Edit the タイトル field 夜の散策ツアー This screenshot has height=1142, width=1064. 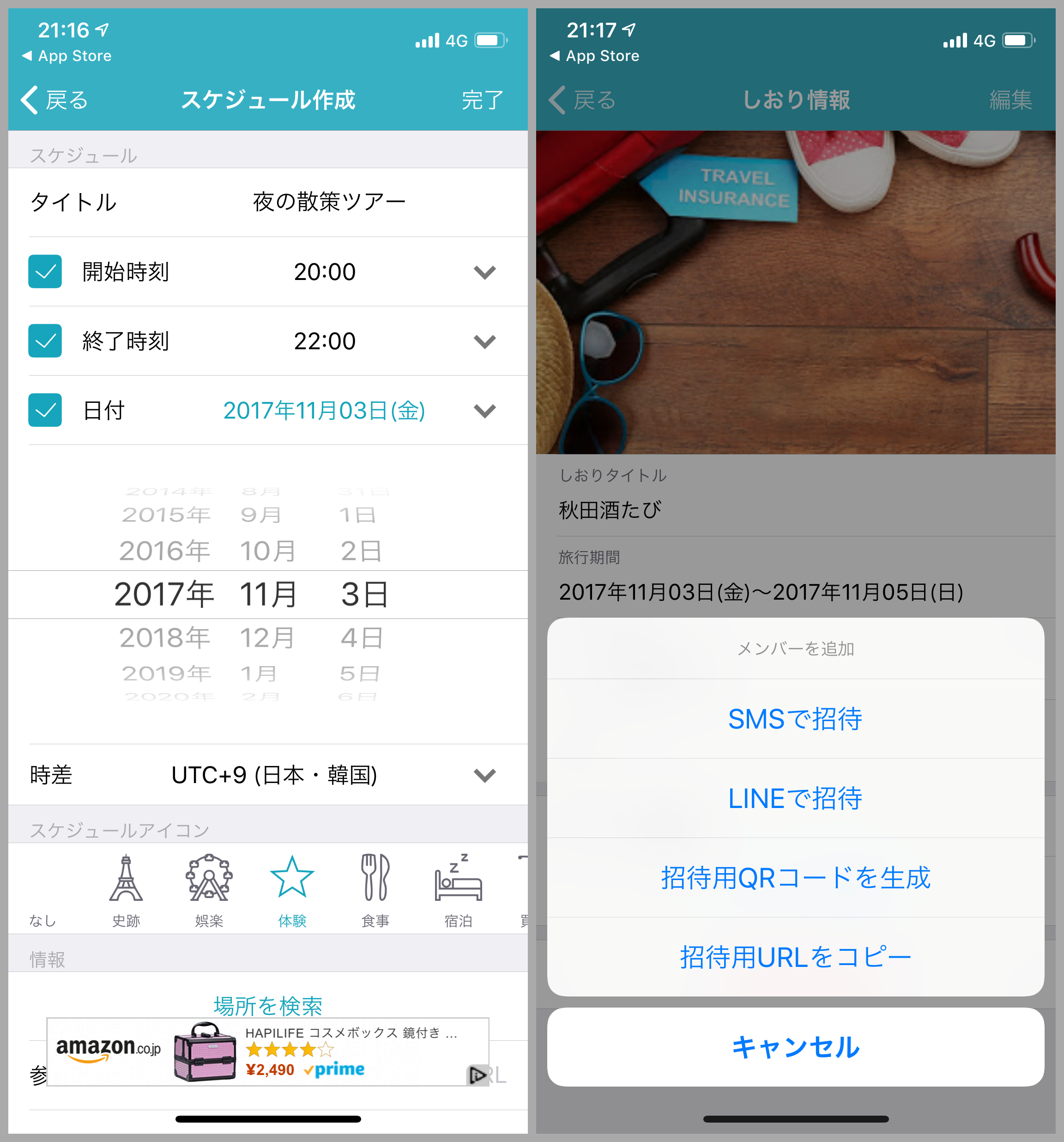[329, 202]
